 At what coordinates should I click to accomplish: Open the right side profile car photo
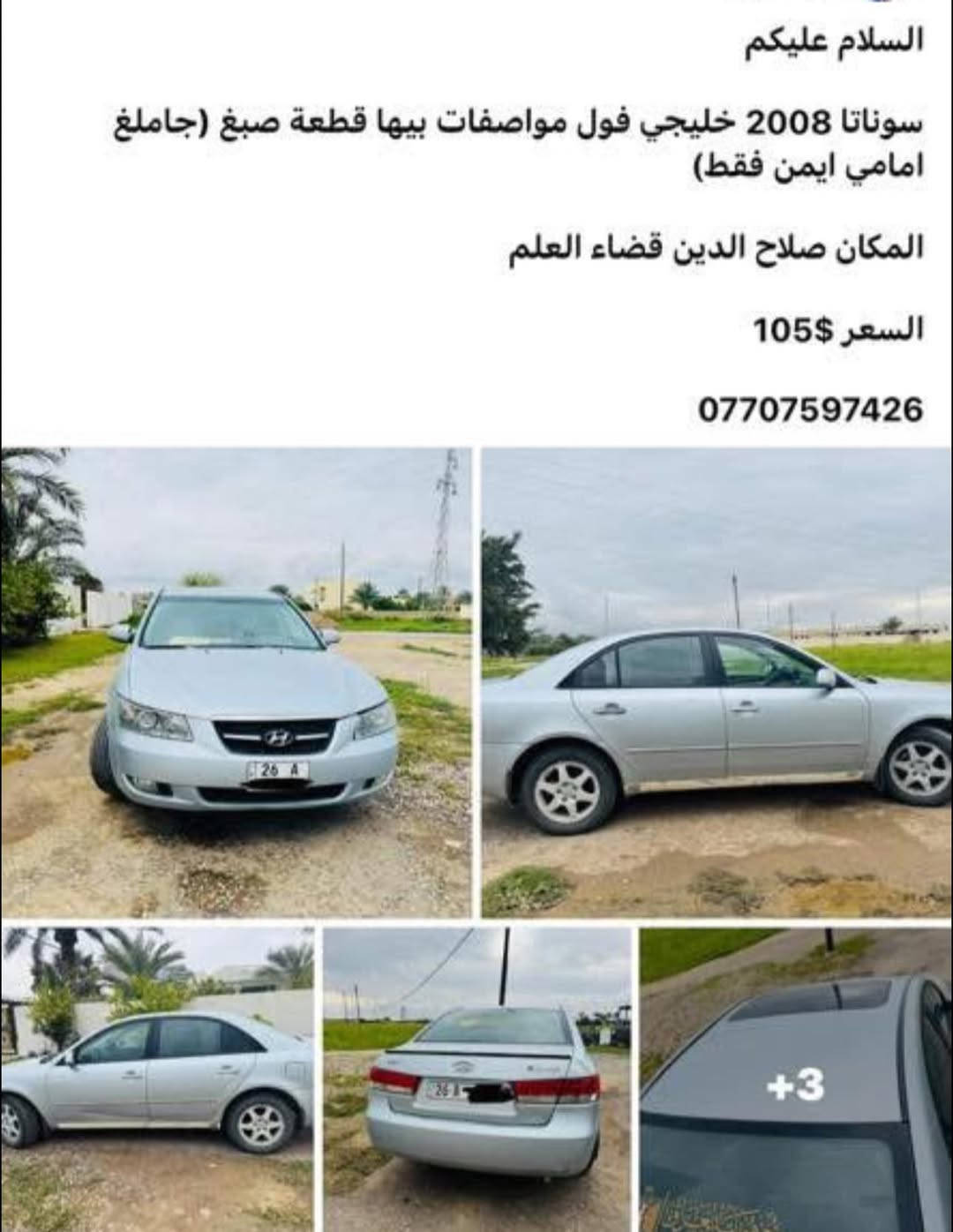pos(717,681)
